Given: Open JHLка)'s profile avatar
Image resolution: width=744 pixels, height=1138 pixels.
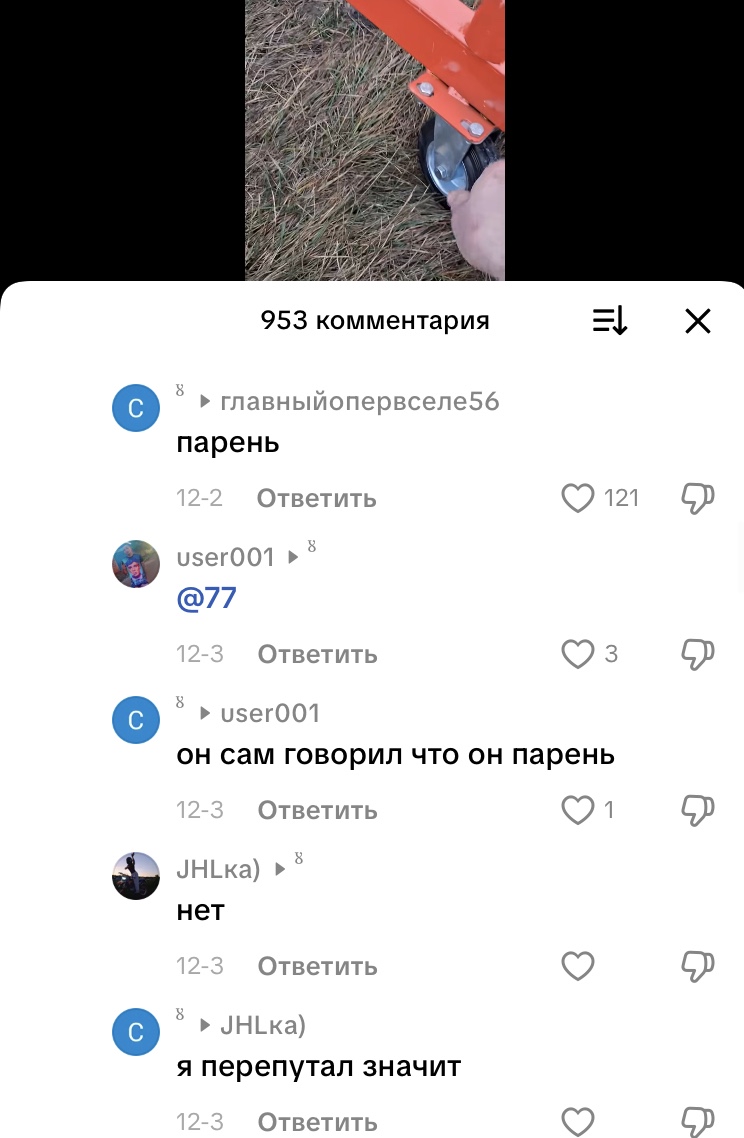Looking at the screenshot, I should tap(136, 876).
